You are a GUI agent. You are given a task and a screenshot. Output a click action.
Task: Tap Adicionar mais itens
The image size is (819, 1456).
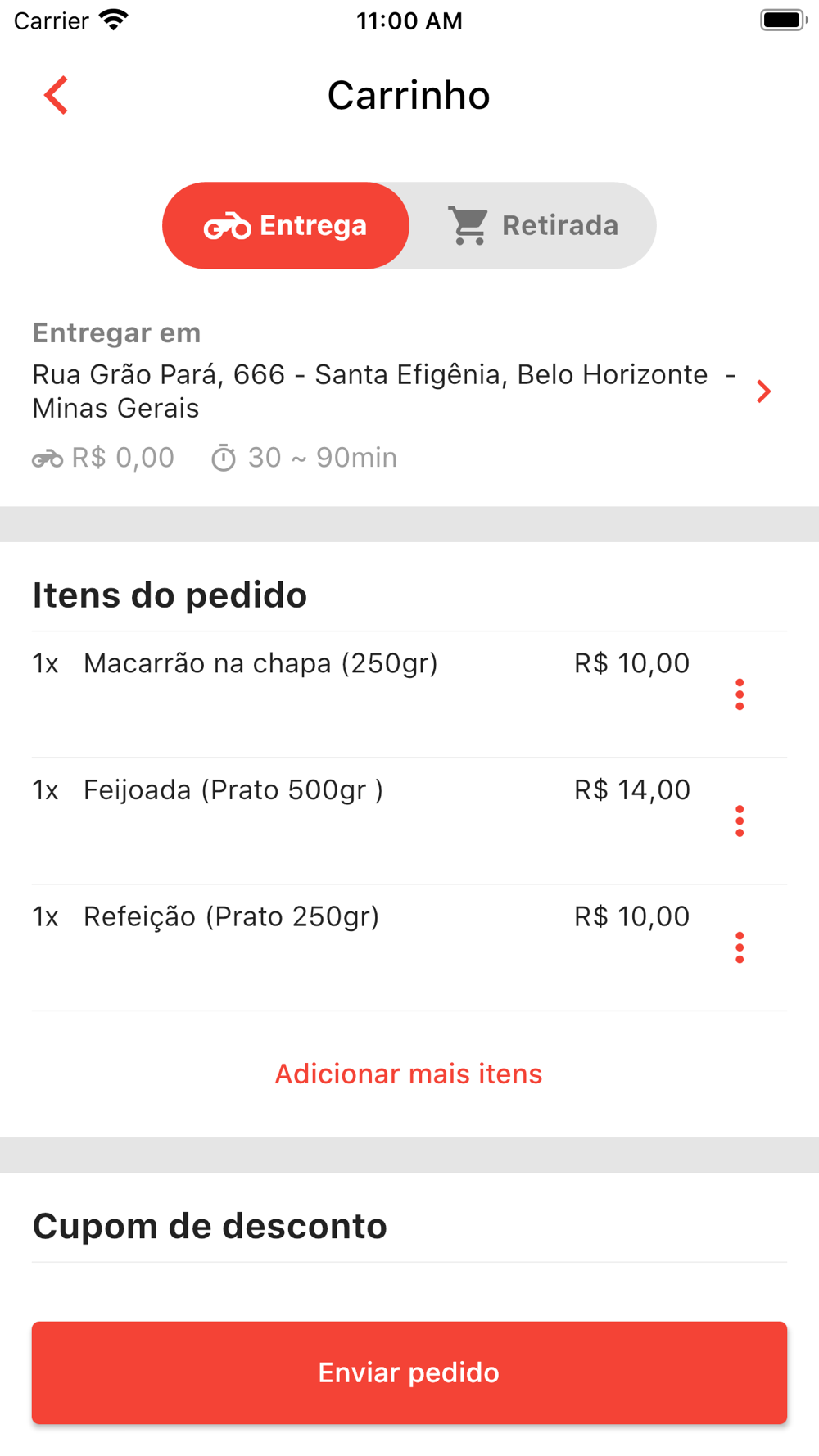pyautogui.click(x=409, y=1074)
